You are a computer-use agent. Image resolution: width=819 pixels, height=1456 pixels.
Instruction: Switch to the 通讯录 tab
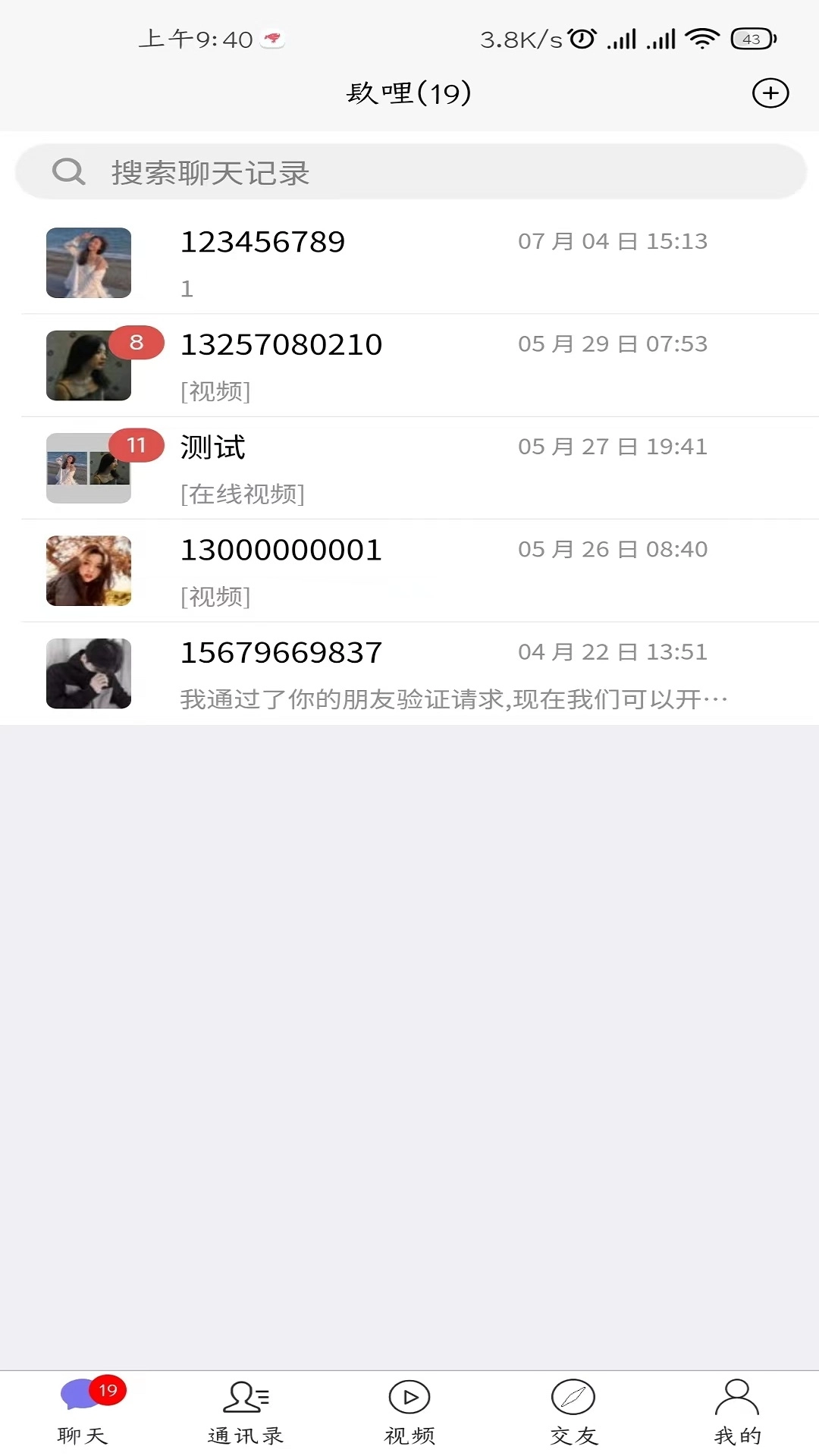tap(245, 1410)
